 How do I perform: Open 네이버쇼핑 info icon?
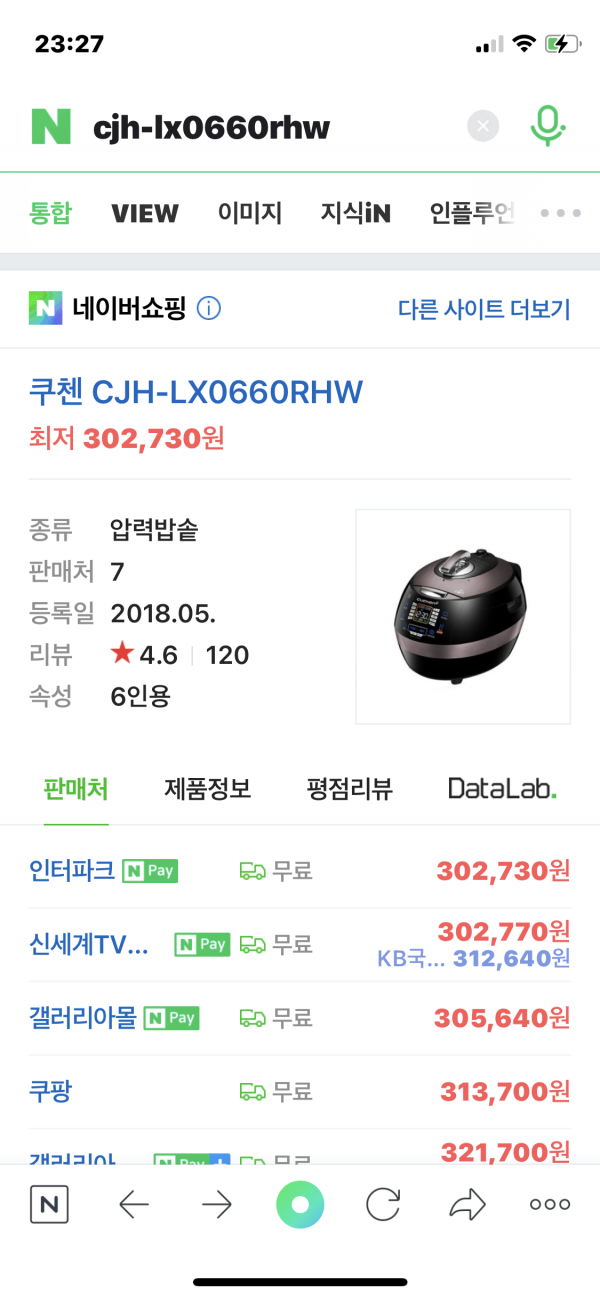click(208, 308)
